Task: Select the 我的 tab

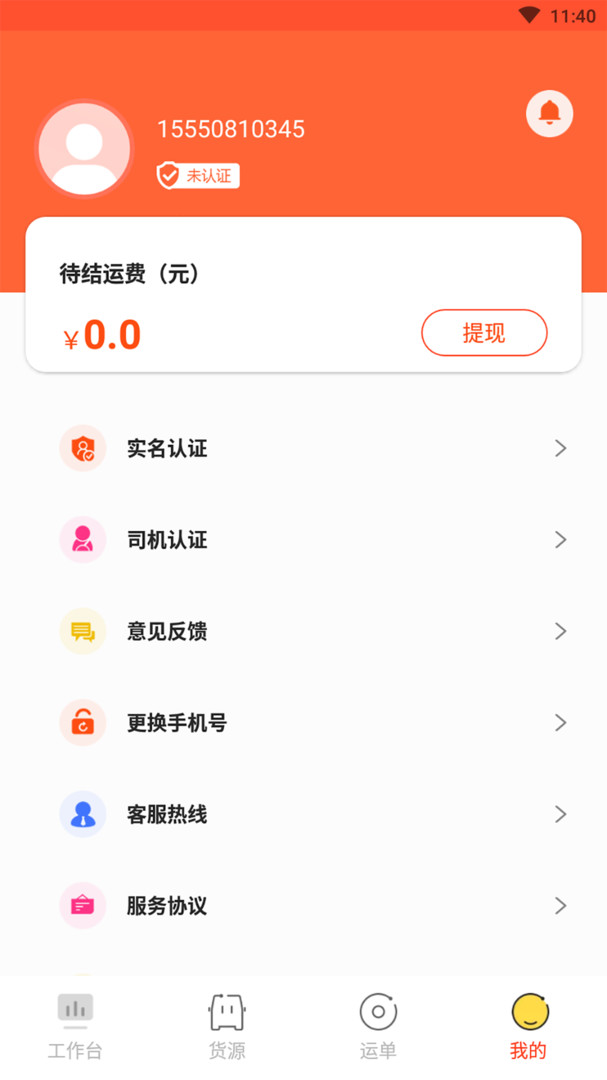Action: coord(529,1027)
